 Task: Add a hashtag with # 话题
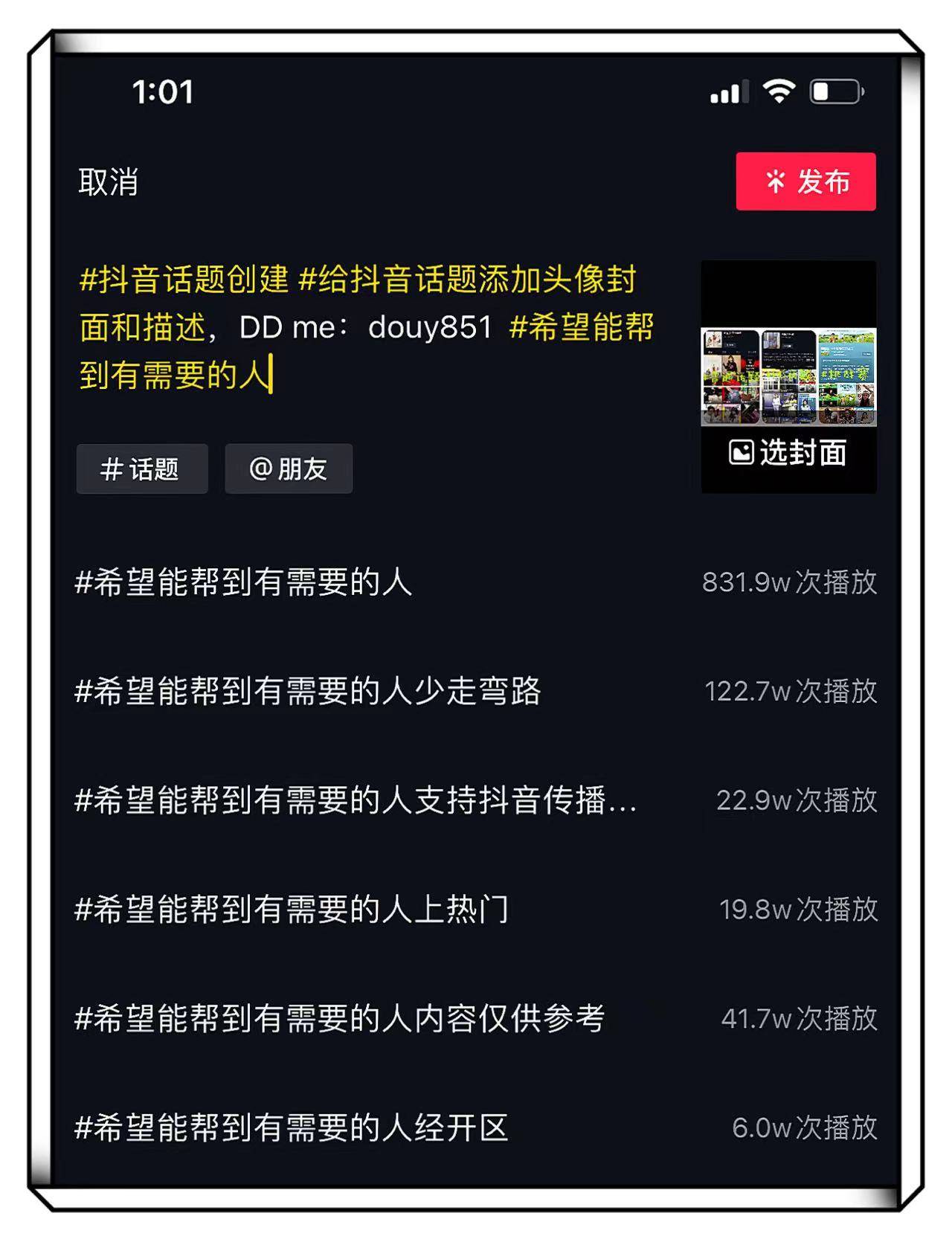coord(141,469)
